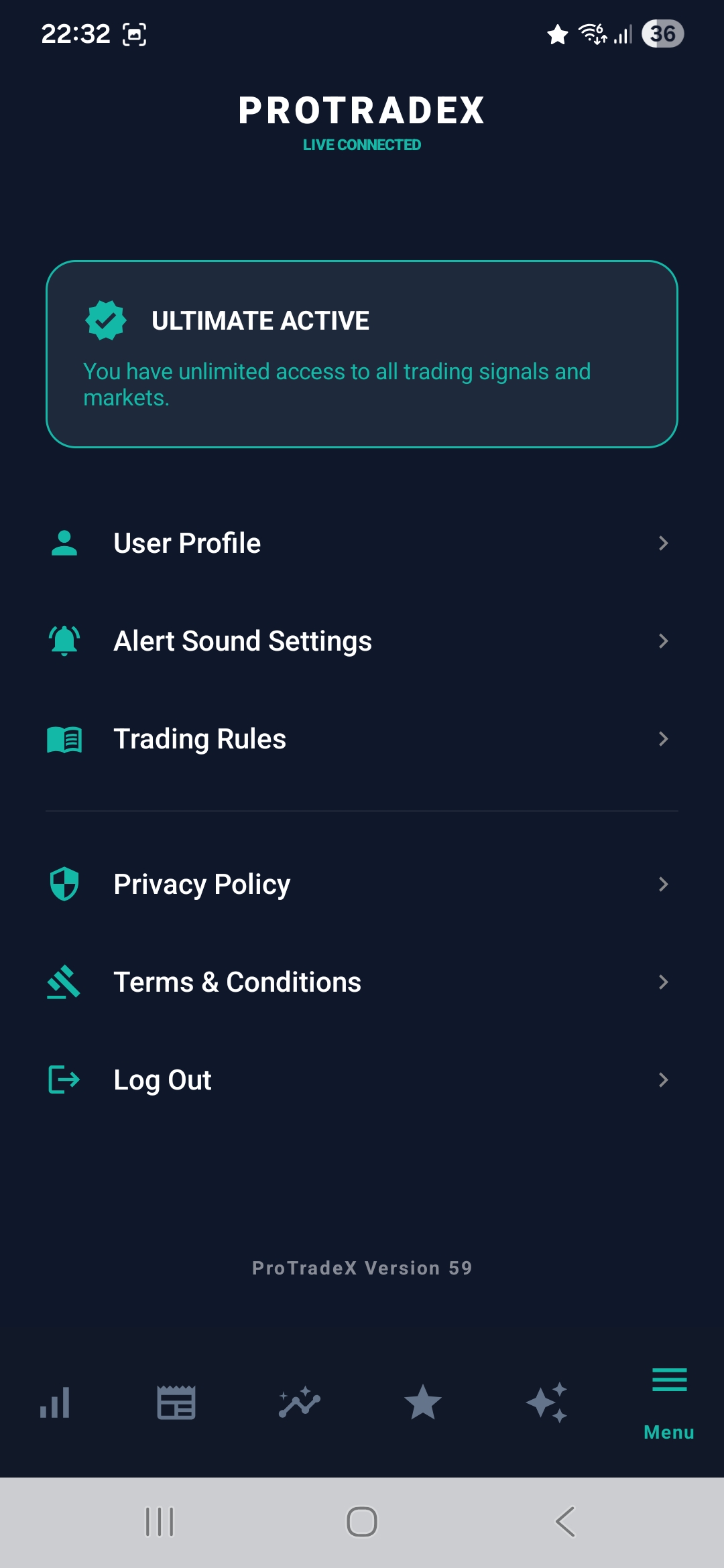Tap the ProTradeX Version 59 text

pos(362,1267)
